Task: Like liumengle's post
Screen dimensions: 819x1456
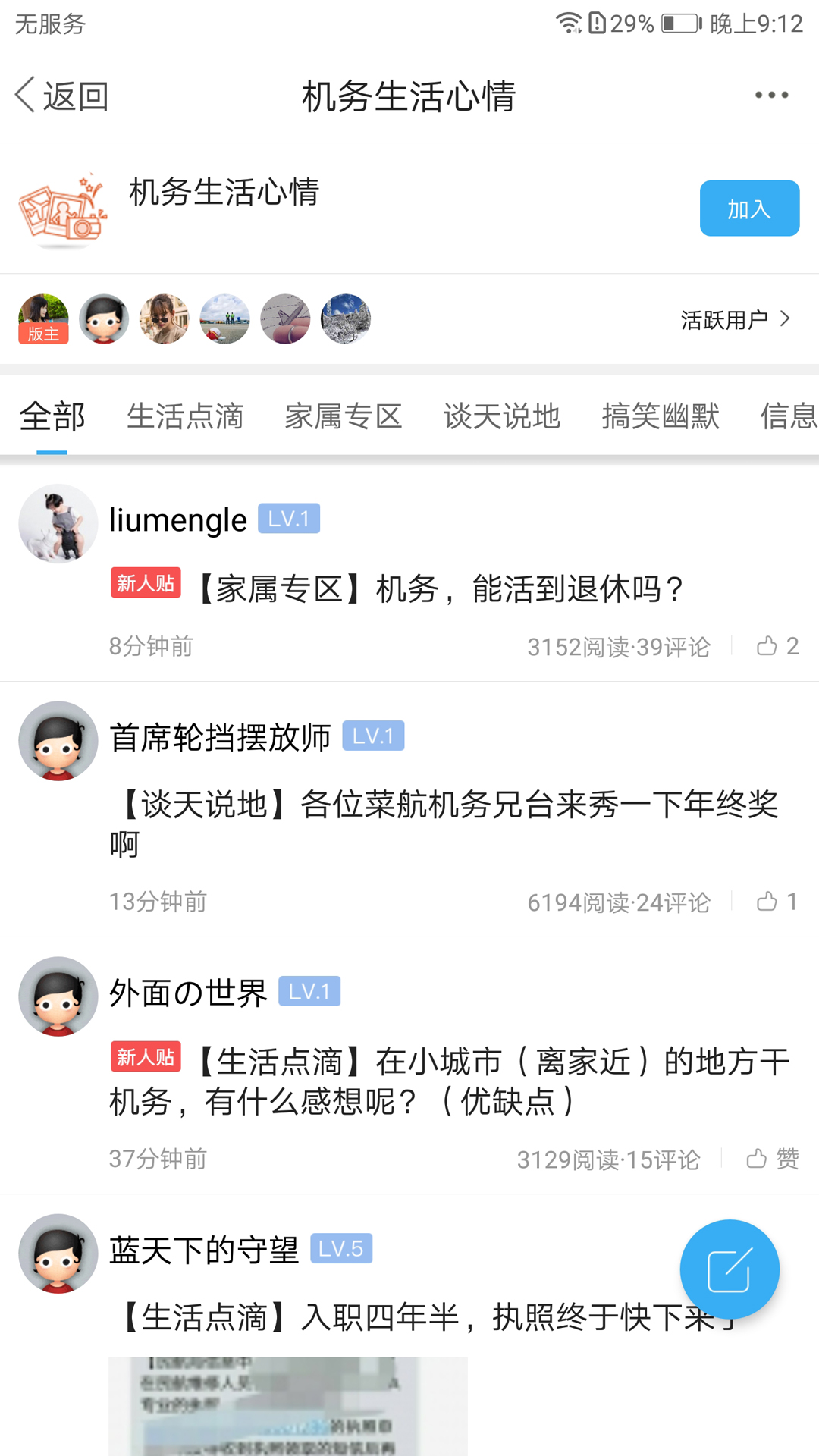Action: pos(777,646)
